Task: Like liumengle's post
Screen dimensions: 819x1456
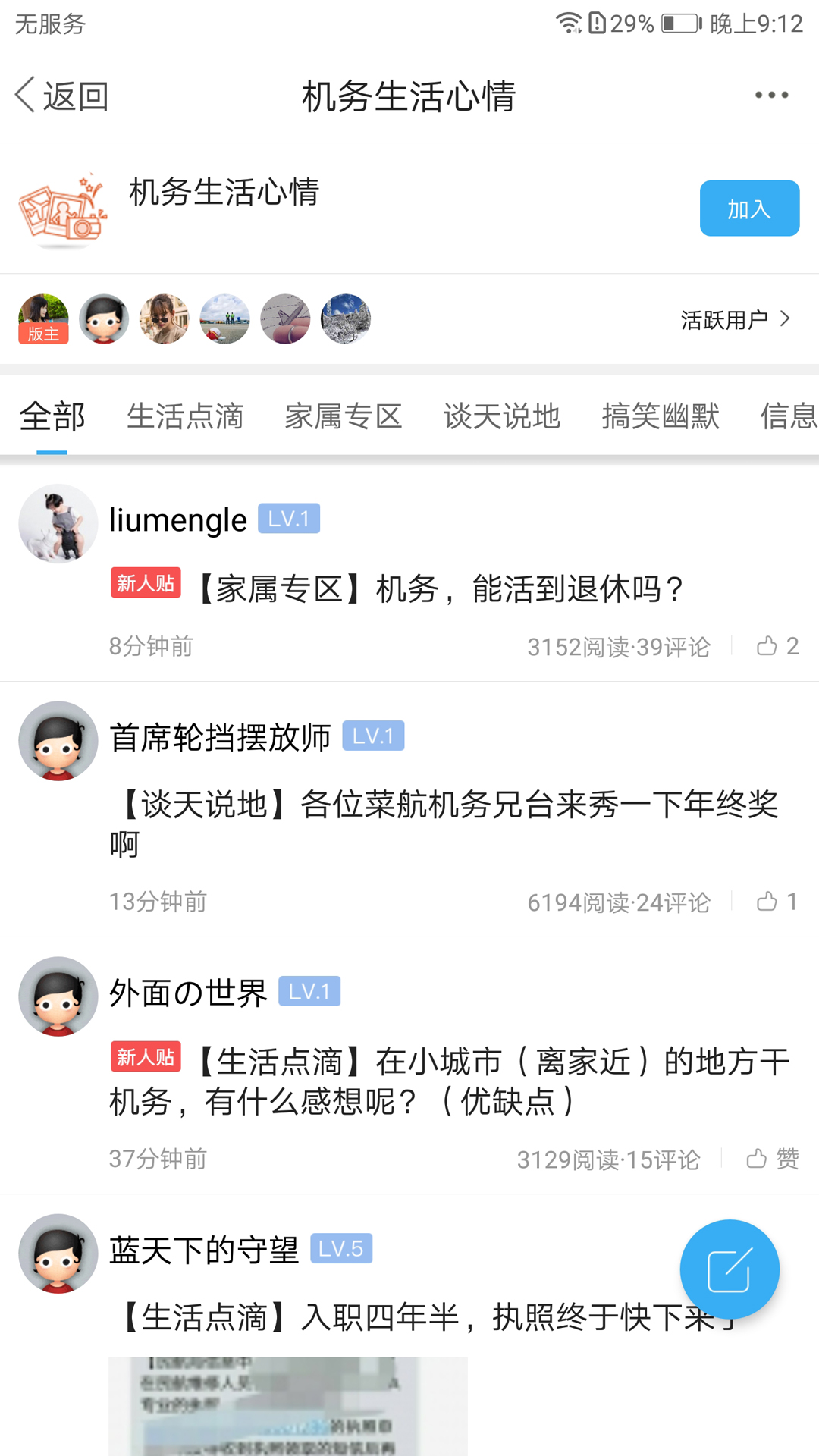Action: pos(777,646)
